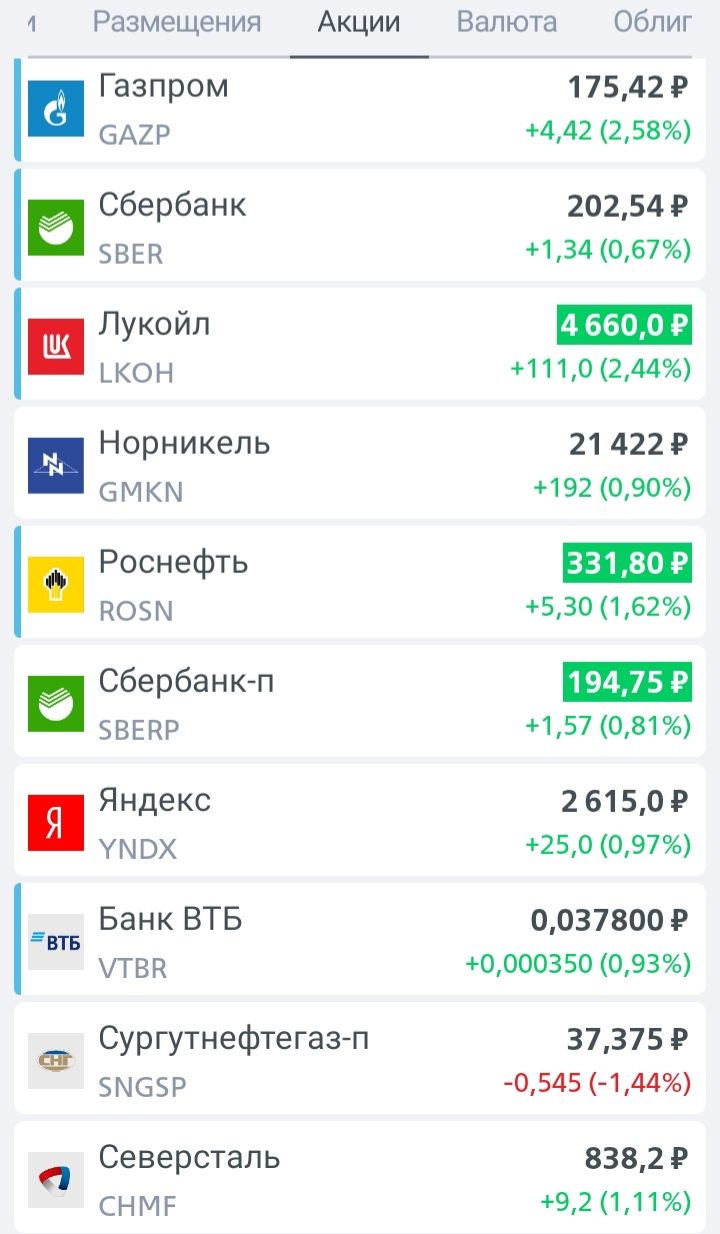720x1234 pixels.
Task: Open the Облигации tab
Action: [652, 23]
